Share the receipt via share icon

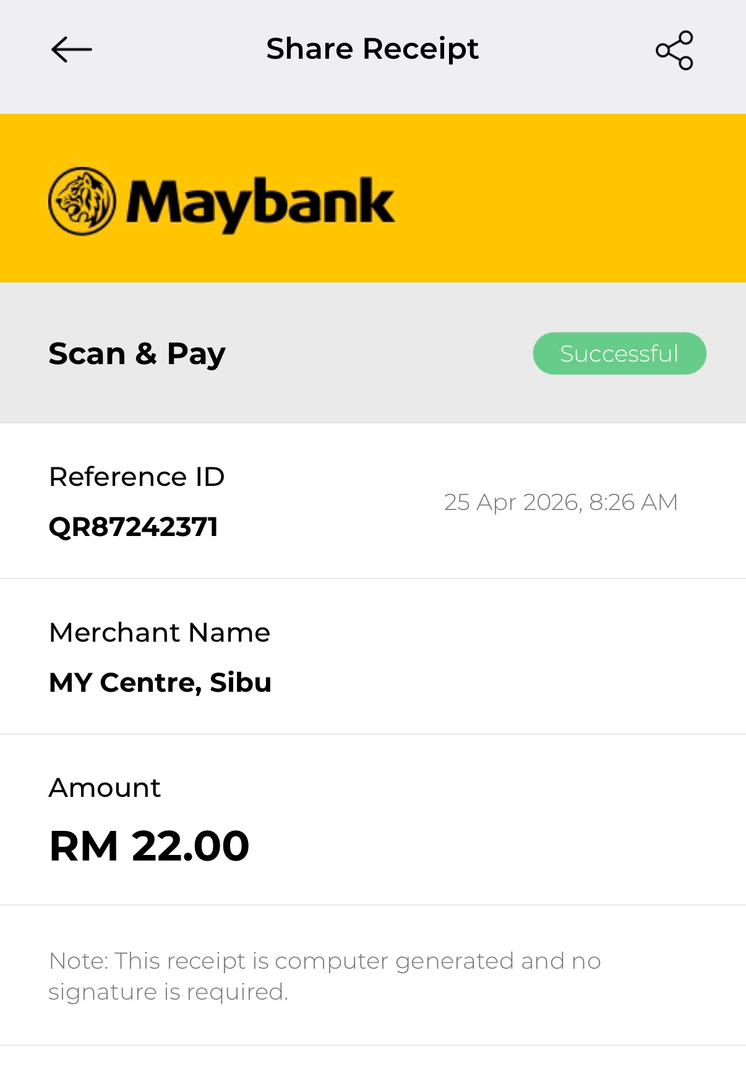674,50
